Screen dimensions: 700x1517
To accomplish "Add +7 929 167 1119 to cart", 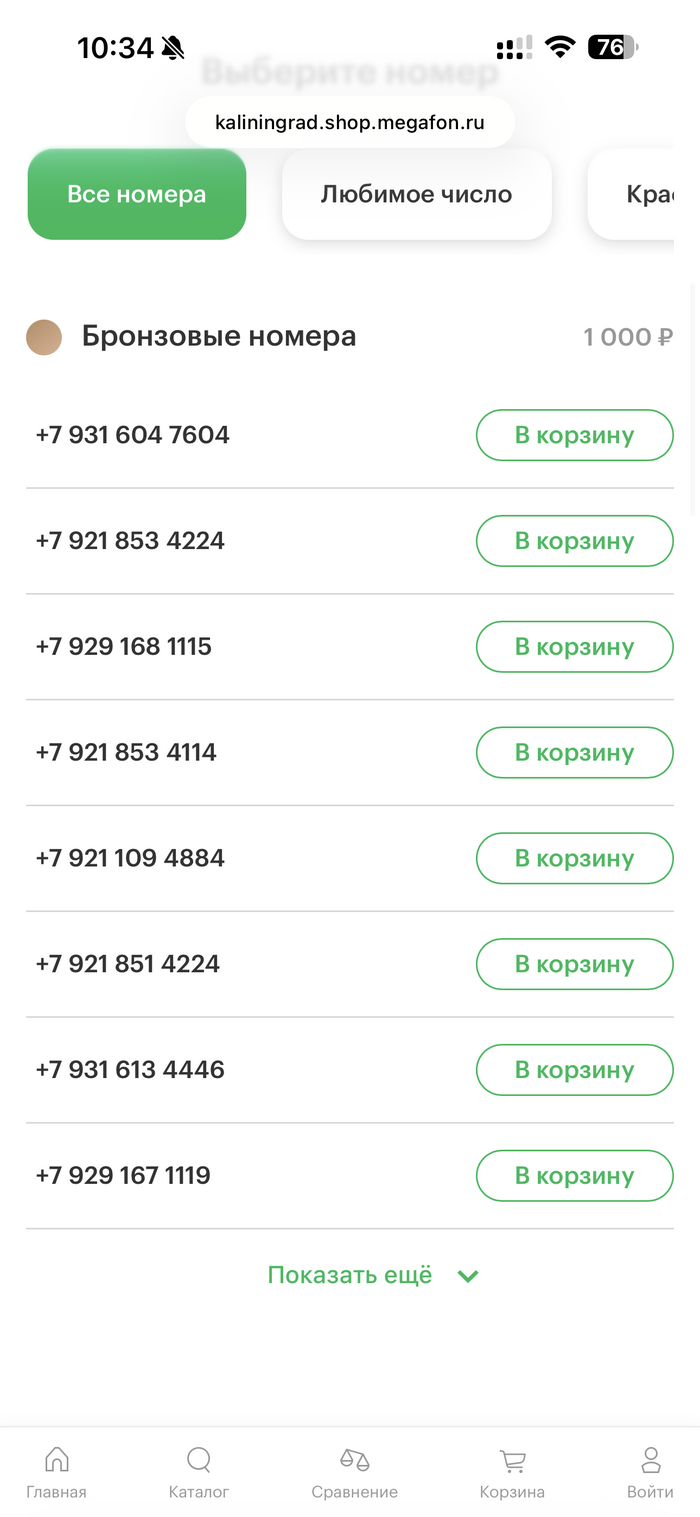I will click(x=574, y=1176).
